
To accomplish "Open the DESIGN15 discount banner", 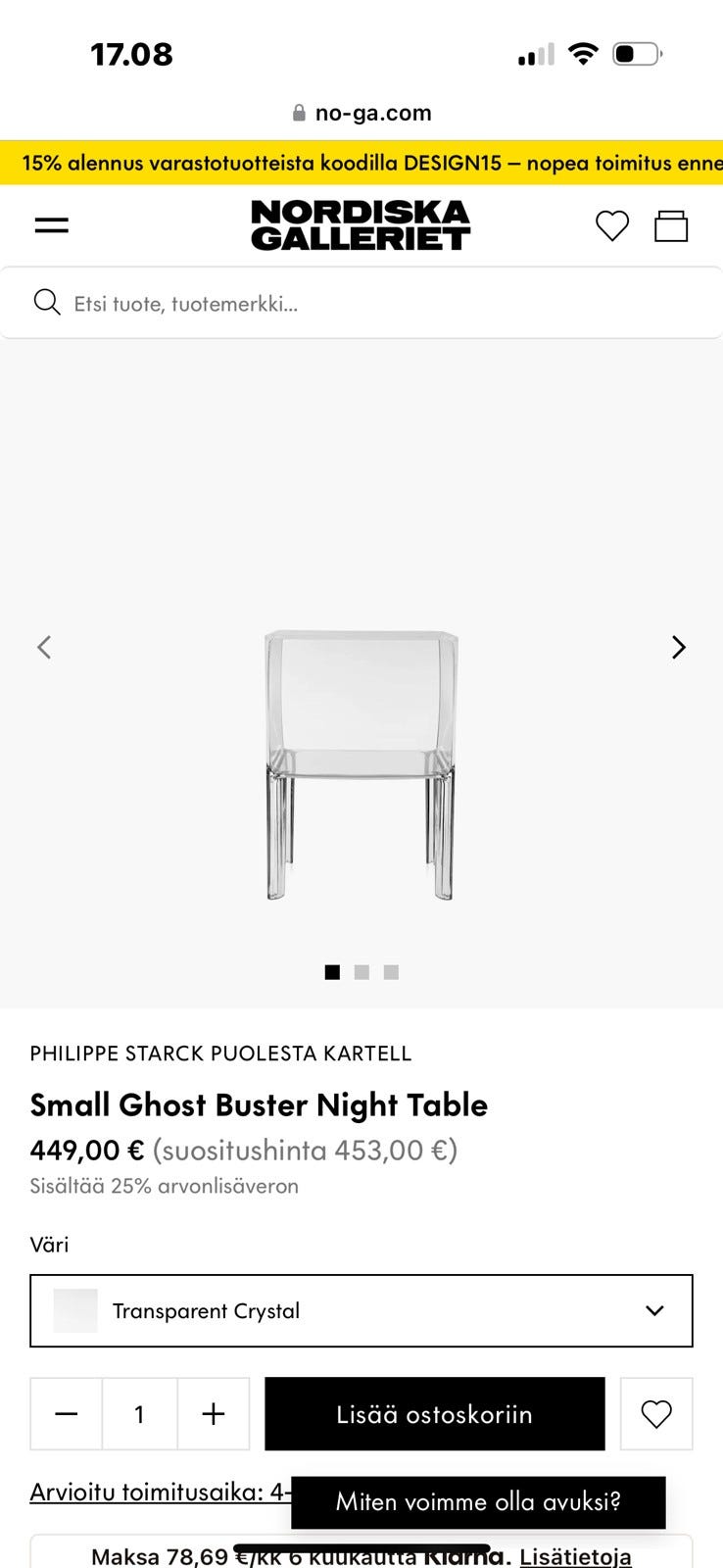I will tap(361, 163).
